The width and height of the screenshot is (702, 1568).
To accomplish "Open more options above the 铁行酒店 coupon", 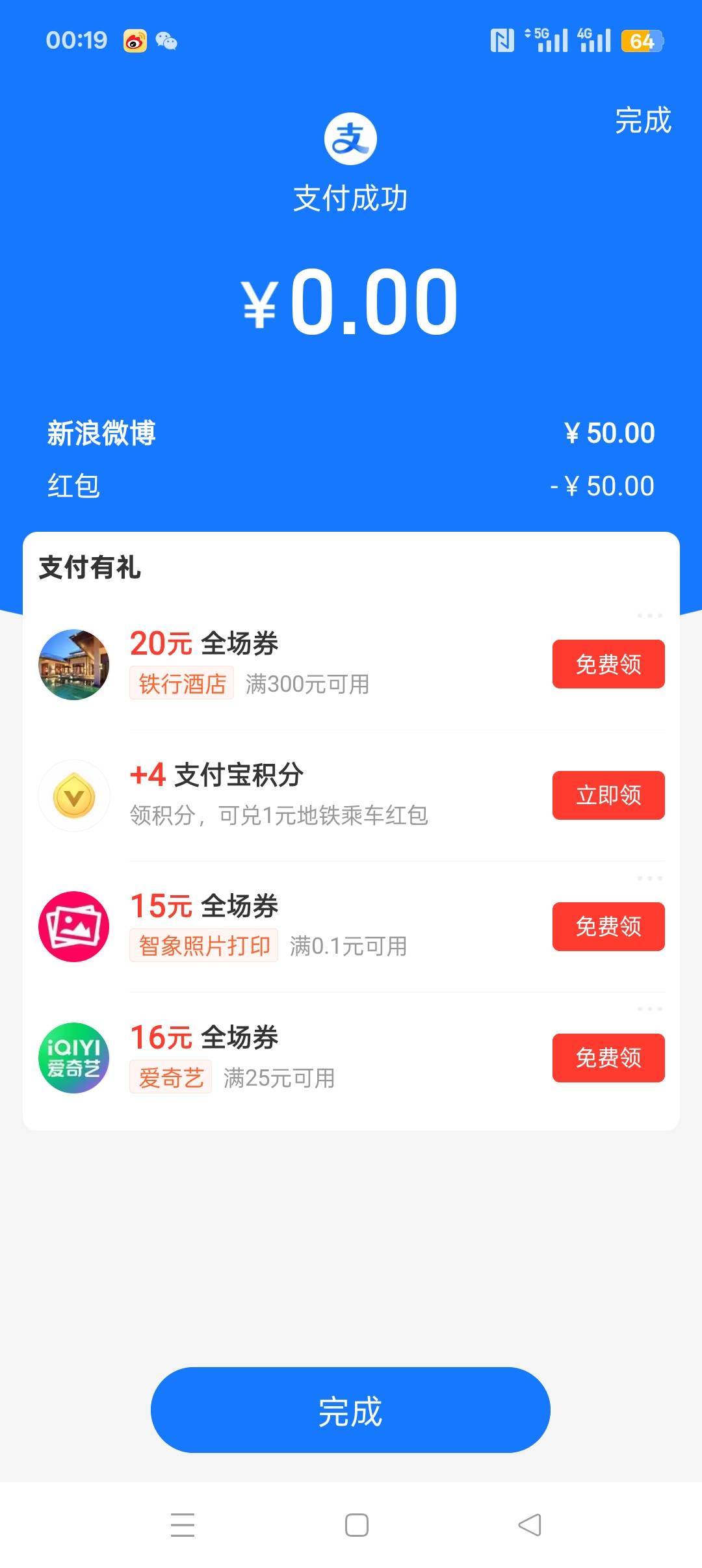I will point(649,616).
